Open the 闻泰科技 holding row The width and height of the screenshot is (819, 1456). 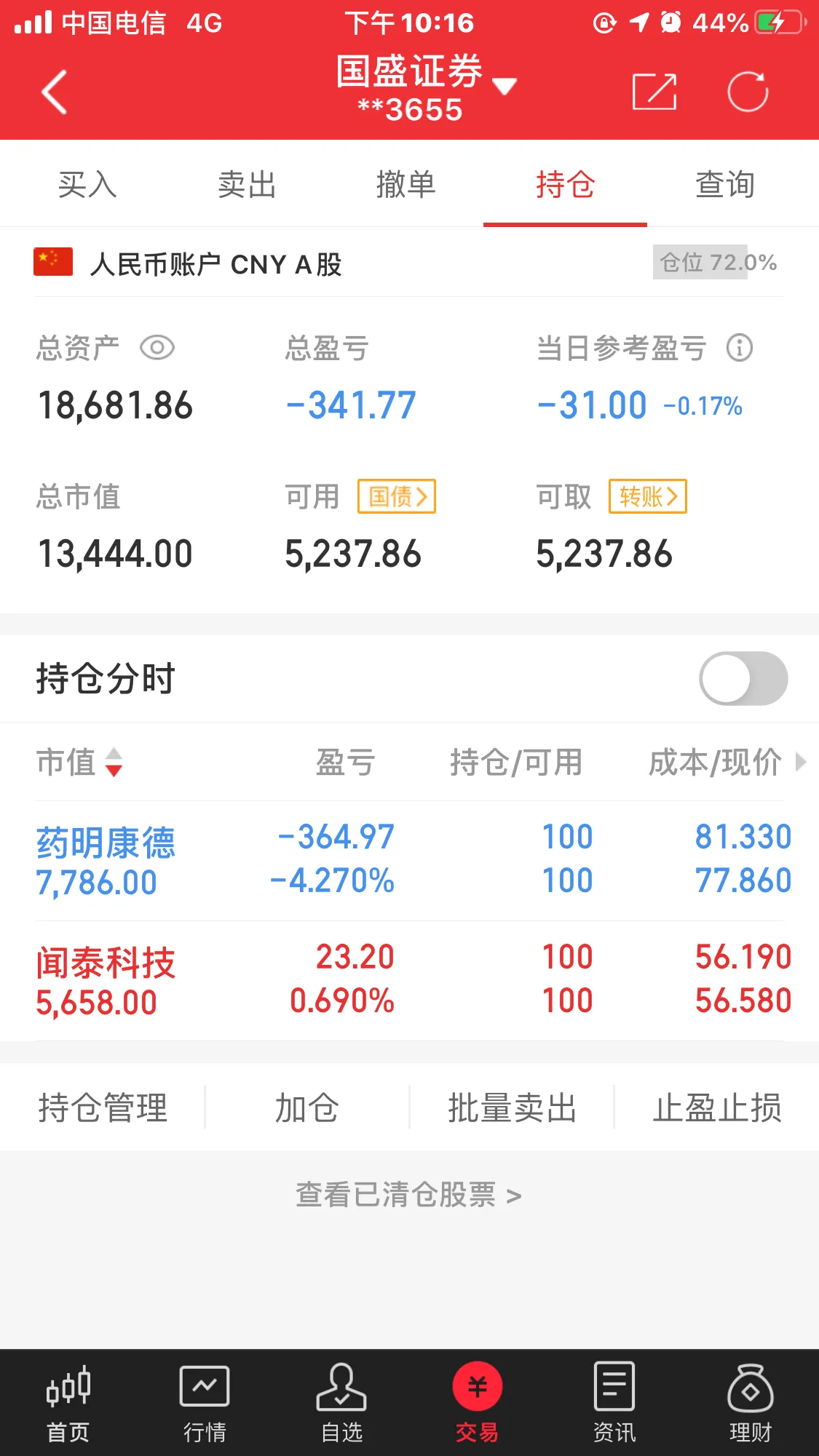(x=409, y=980)
